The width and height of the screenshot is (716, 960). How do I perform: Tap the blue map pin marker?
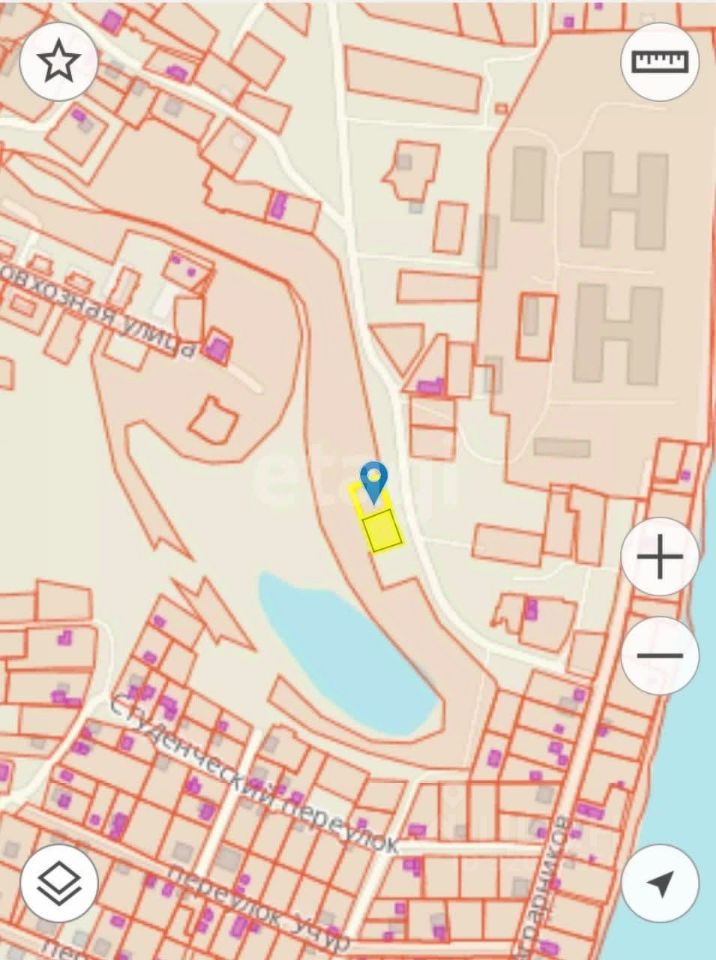pos(374,481)
